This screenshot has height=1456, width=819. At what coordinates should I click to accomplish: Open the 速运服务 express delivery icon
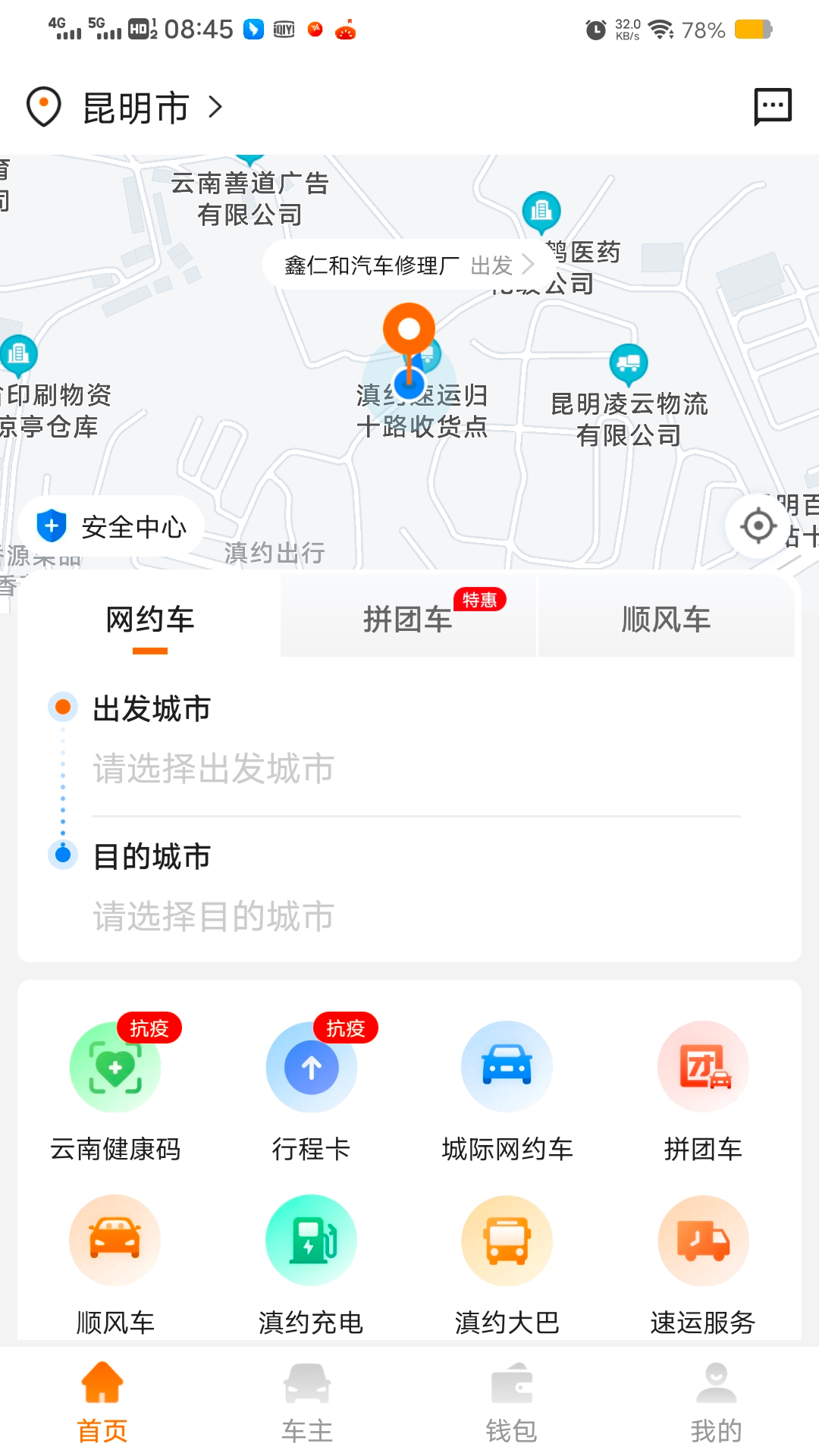click(702, 1241)
